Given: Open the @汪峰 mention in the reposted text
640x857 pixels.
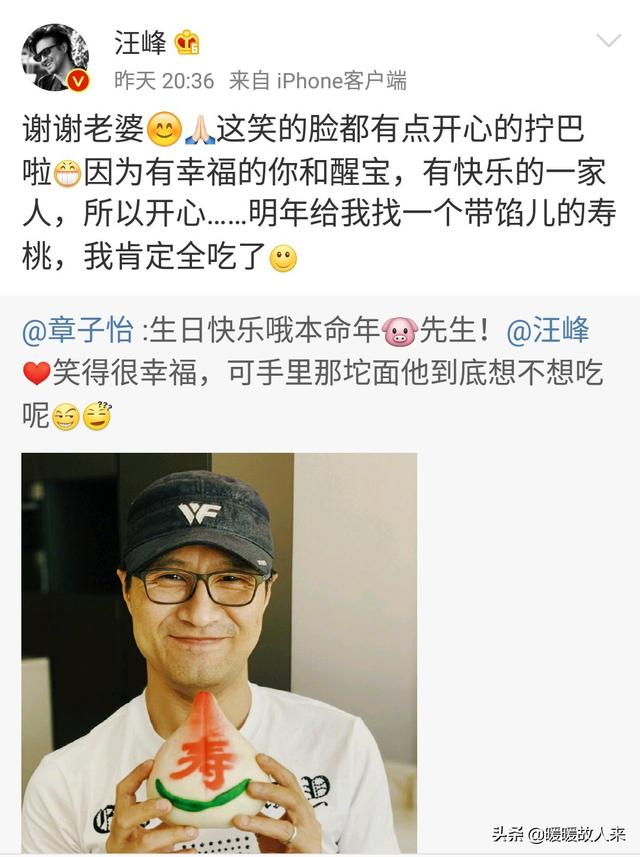Looking at the screenshot, I should tap(548, 331).
